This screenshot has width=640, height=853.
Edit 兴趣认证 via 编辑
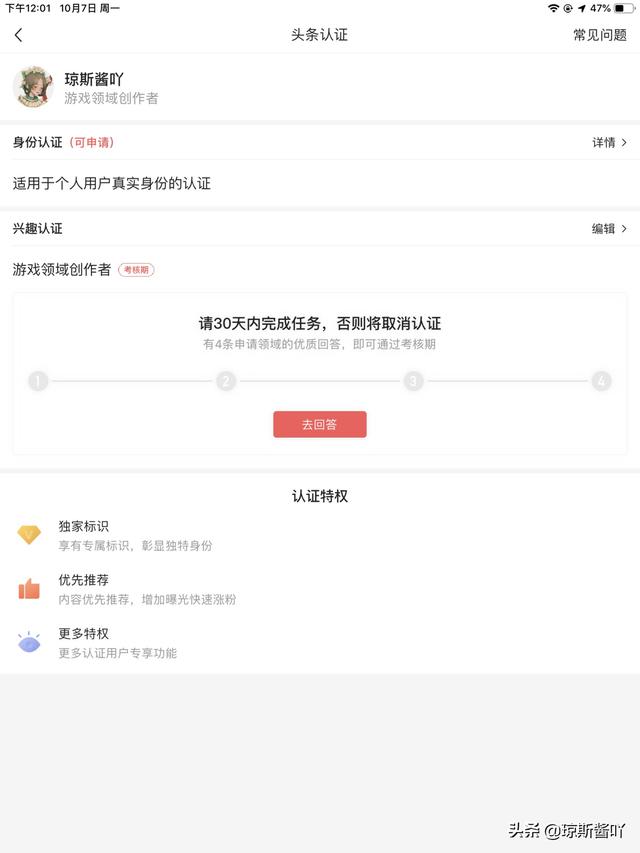(x=609, y=229)
